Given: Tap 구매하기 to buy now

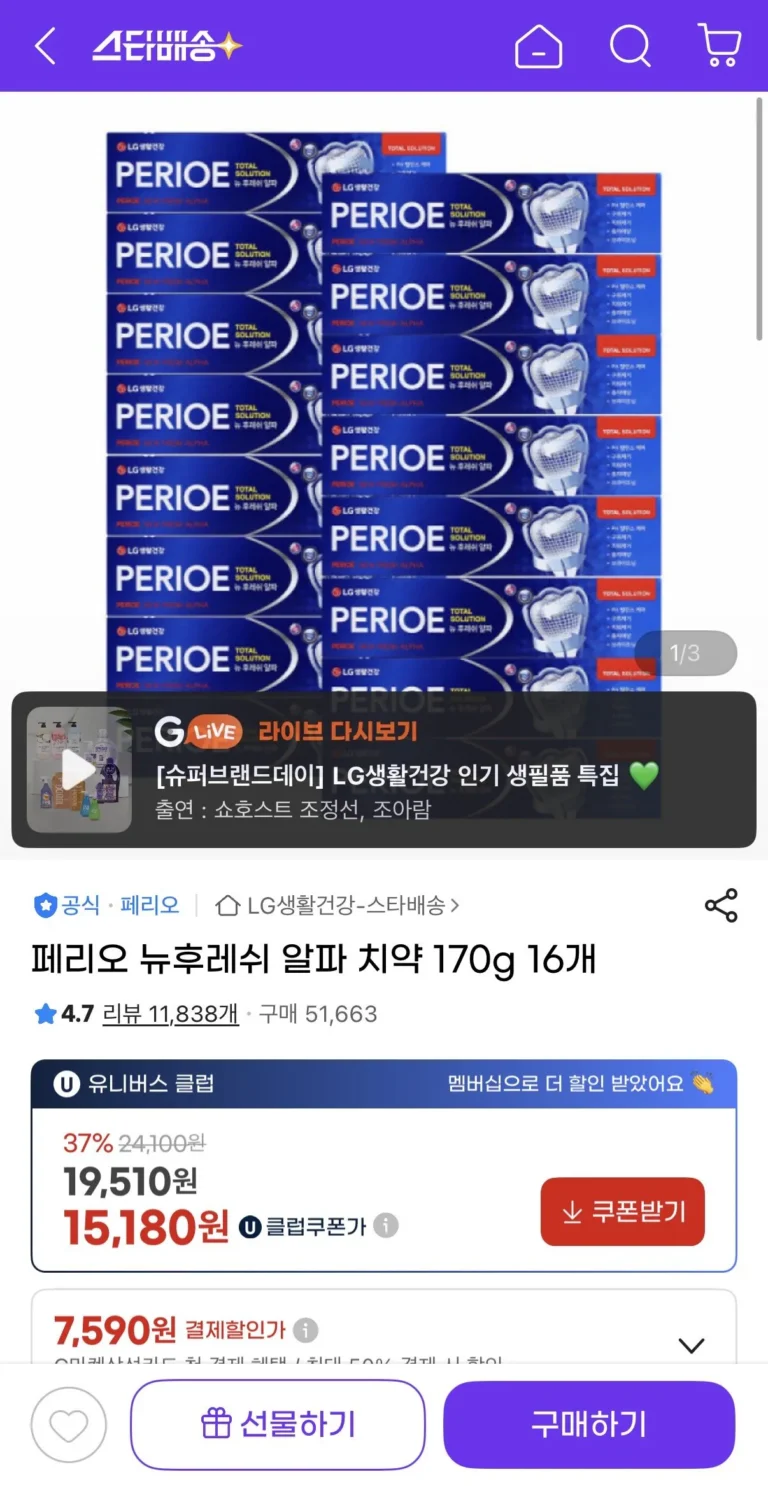Looking at the screenshot, I should (589, 1425).
